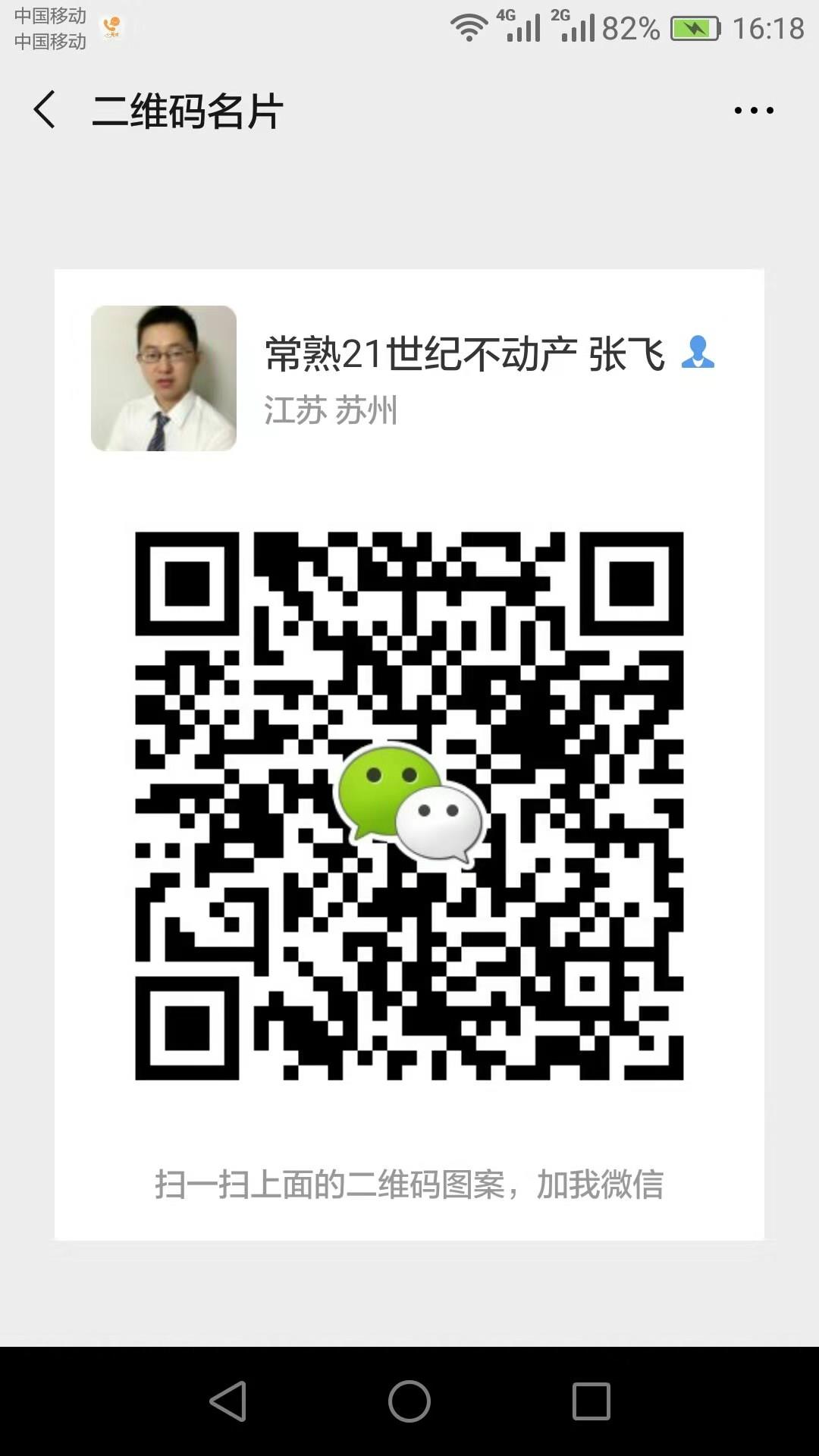Viewport: 819px width, 1456px height.
Task: Open the three-dot overflow menu
Action: pos(753,111)
